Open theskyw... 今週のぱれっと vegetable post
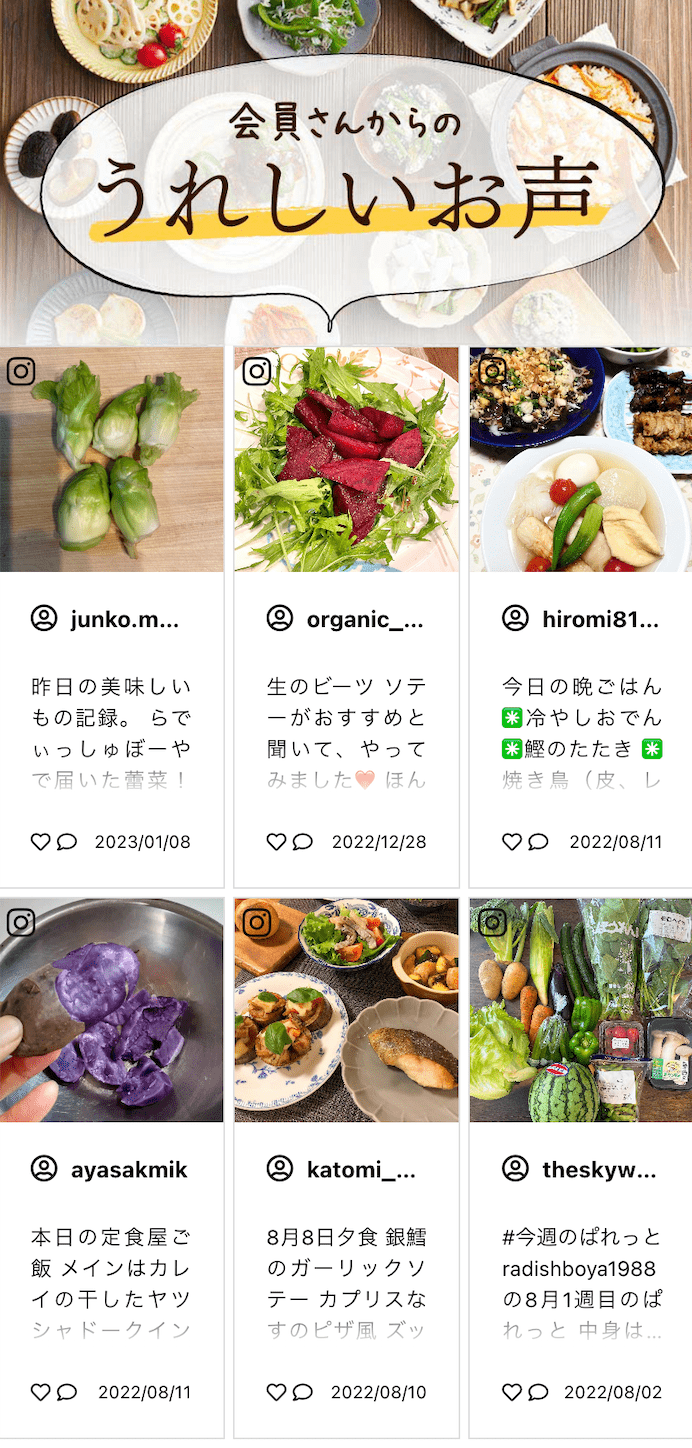 pyautogui.click(x=581, y=1010)
